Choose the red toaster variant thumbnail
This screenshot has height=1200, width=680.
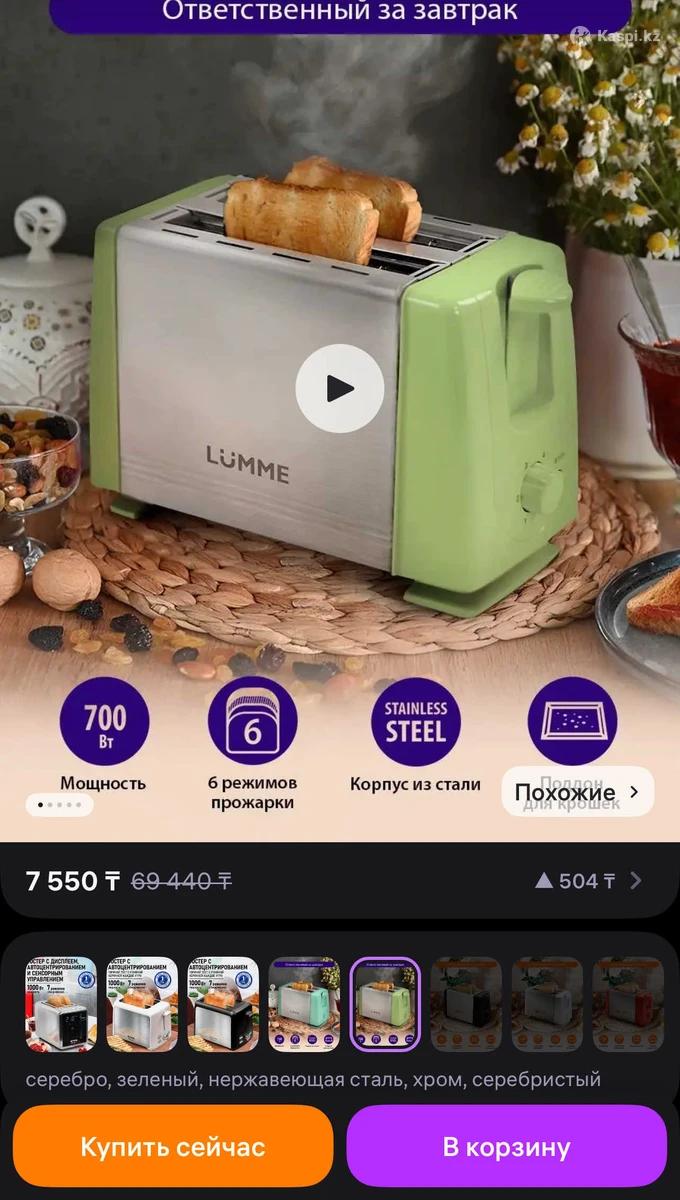(x=627, y=1004)
